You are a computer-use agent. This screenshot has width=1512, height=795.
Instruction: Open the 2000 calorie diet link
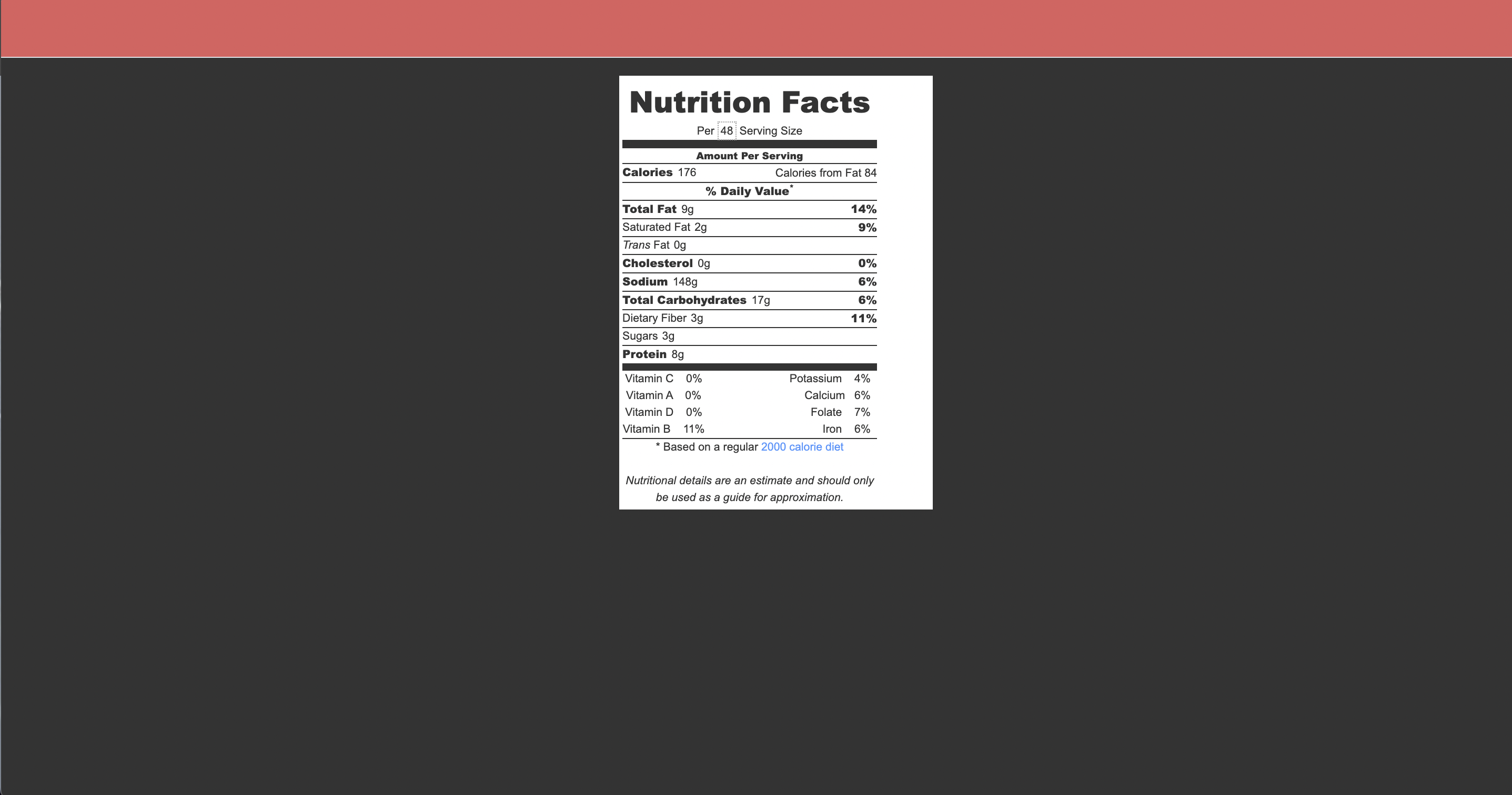pos(802,447)
